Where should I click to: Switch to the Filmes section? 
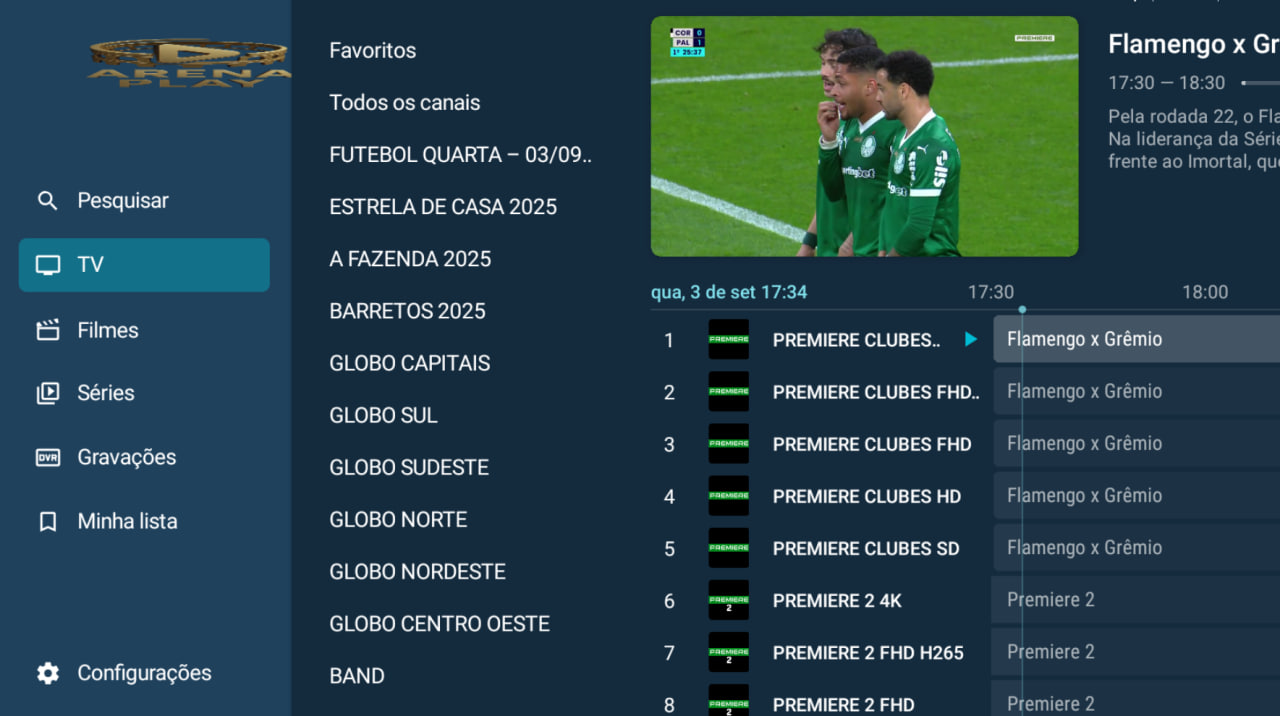107,330
